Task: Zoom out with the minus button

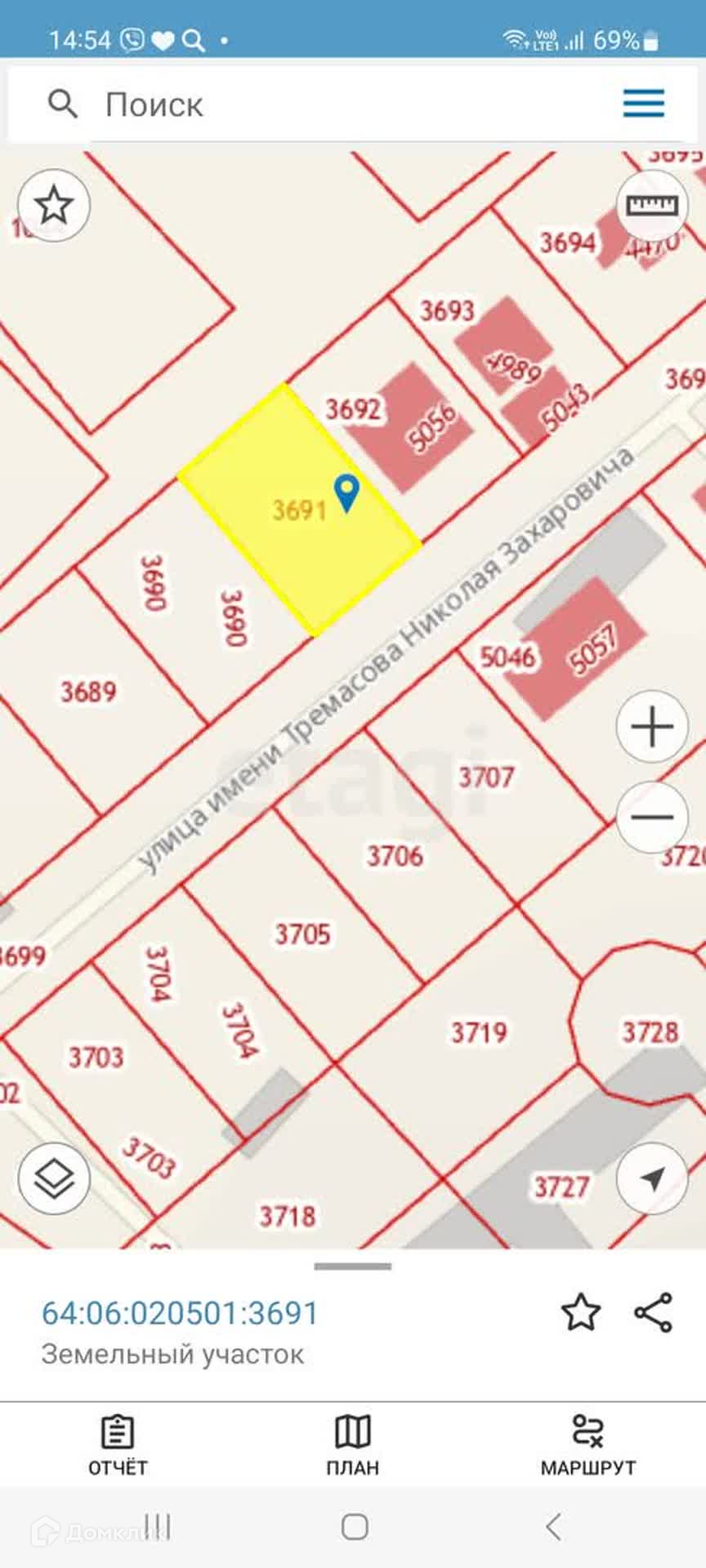Action: click(652, 817)
